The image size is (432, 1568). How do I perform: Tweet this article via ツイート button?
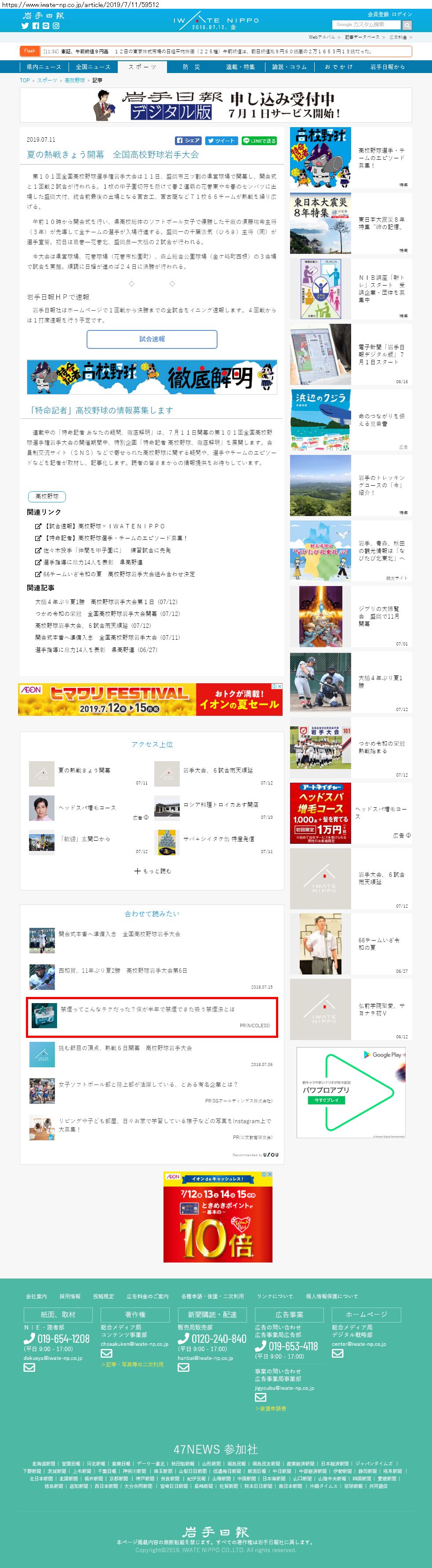pos(221,141)
